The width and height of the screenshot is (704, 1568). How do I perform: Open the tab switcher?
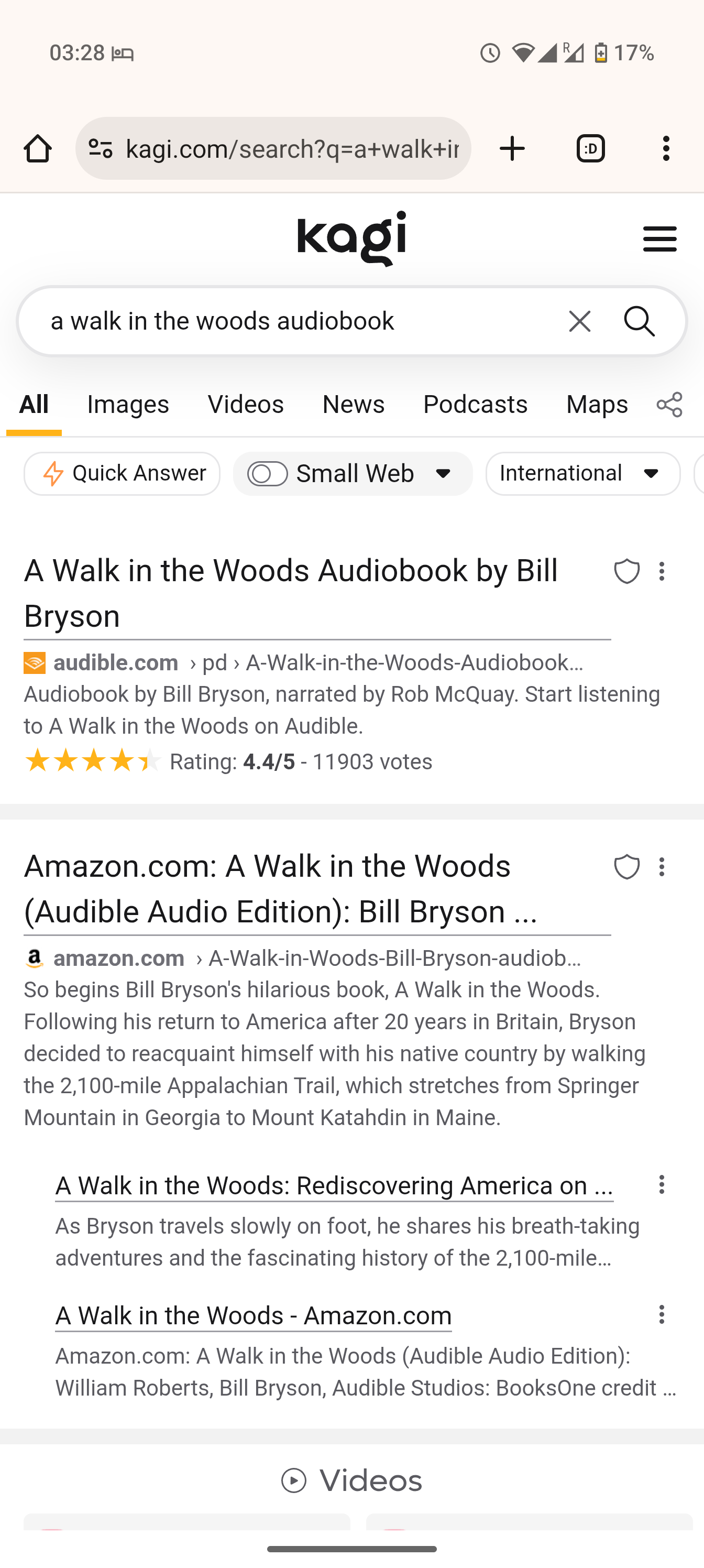(x=590, y=148)
